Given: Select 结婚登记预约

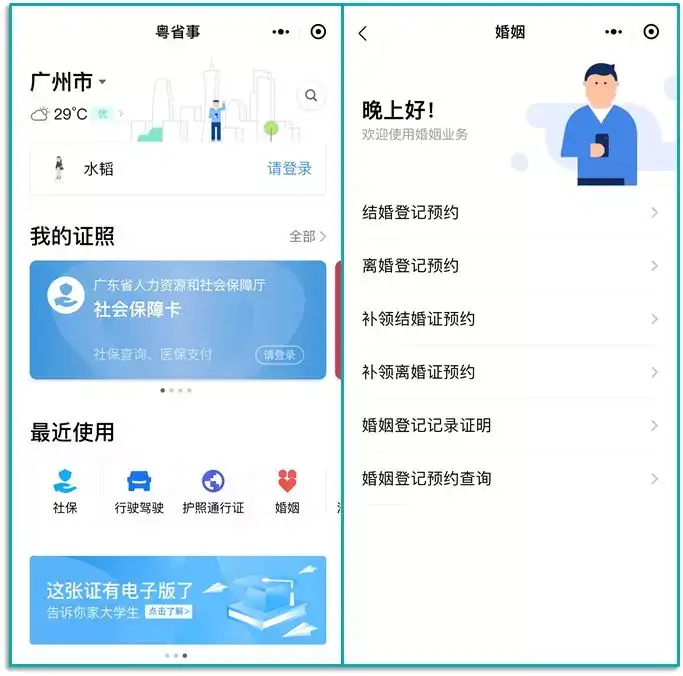Looking at the screenshot, I should pyautogui.click(x=510, y=213).
